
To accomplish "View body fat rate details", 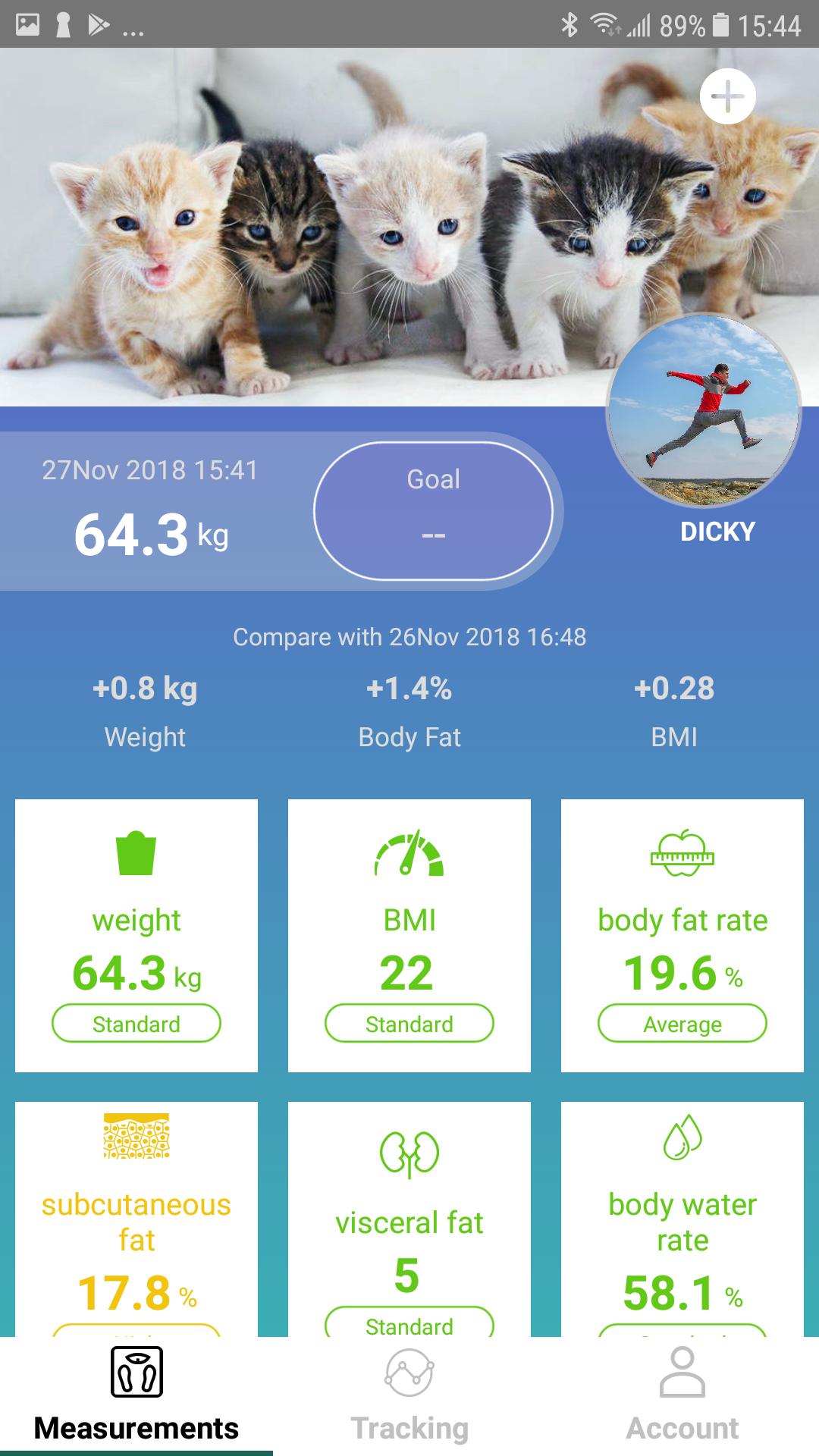I will (x=682, y=935).
